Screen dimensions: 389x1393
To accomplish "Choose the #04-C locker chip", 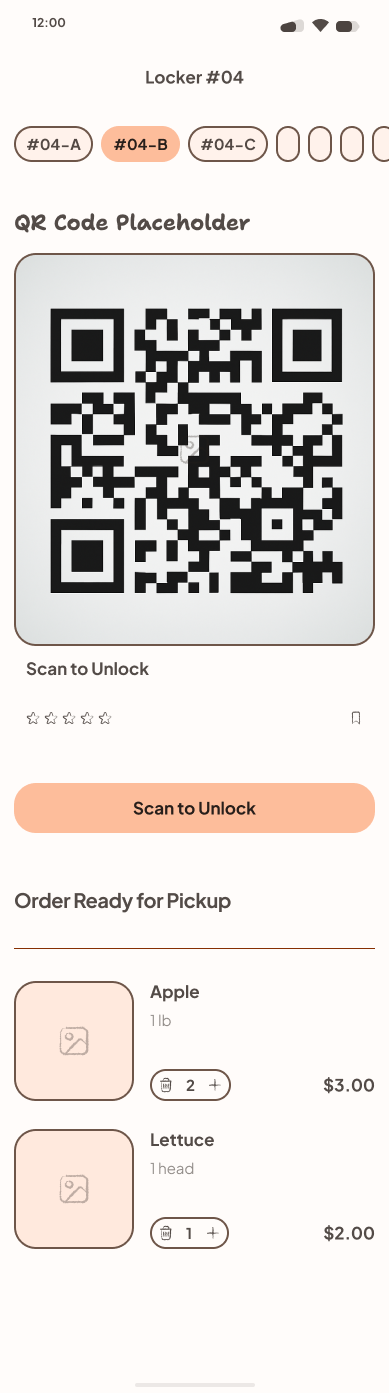I will click(228, 144).
